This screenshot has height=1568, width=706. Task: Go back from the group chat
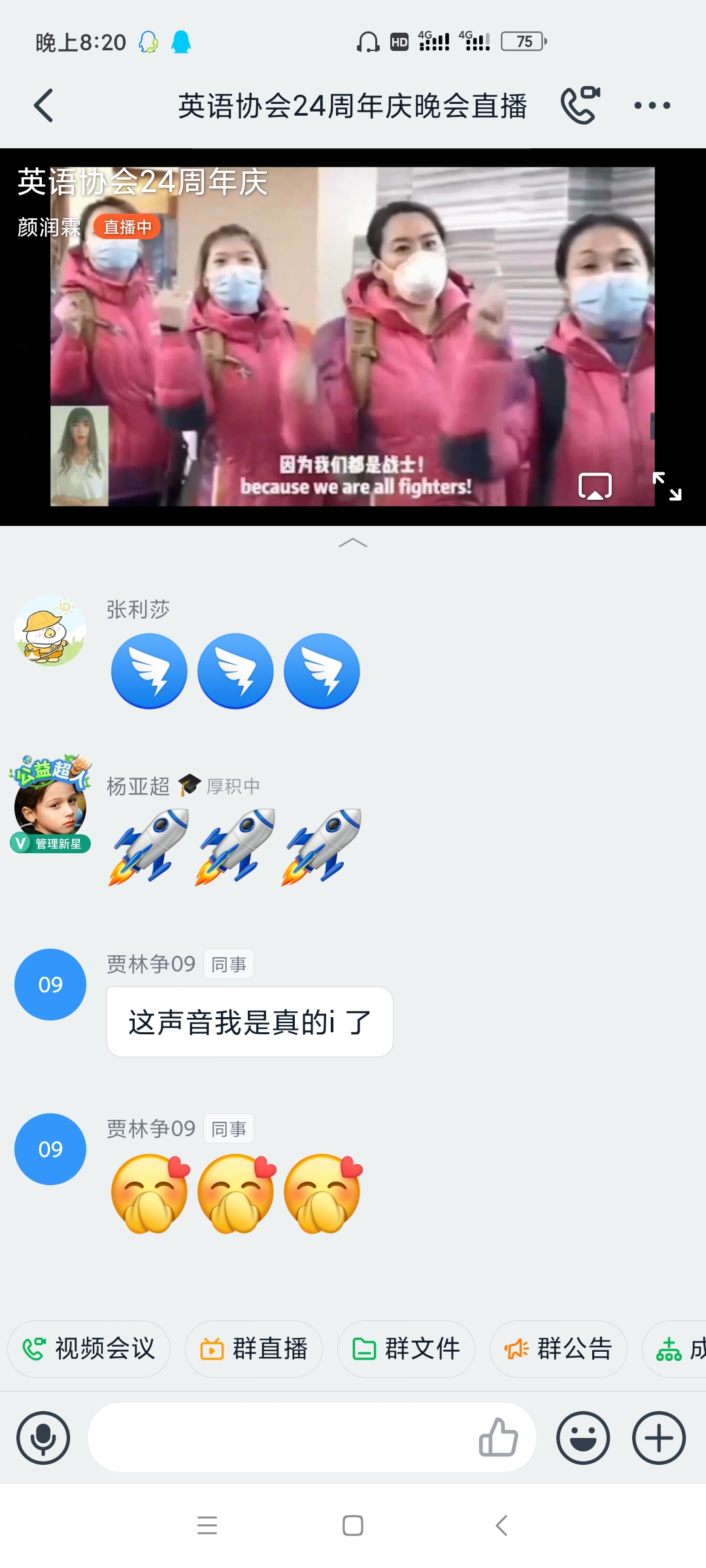coord(44,106)
